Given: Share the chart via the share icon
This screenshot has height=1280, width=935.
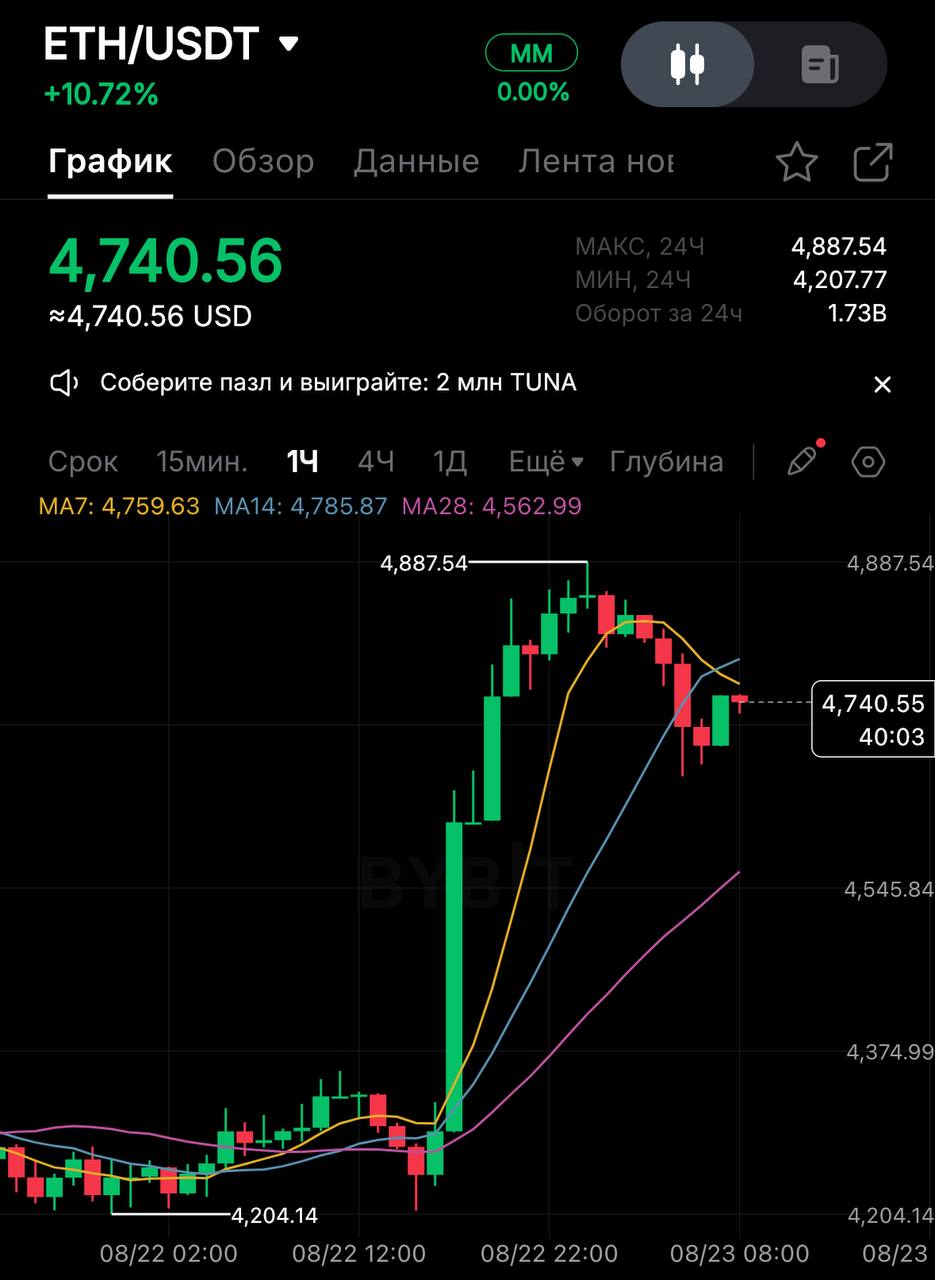Looking at the screenshot, I should [x=872, y=162].
